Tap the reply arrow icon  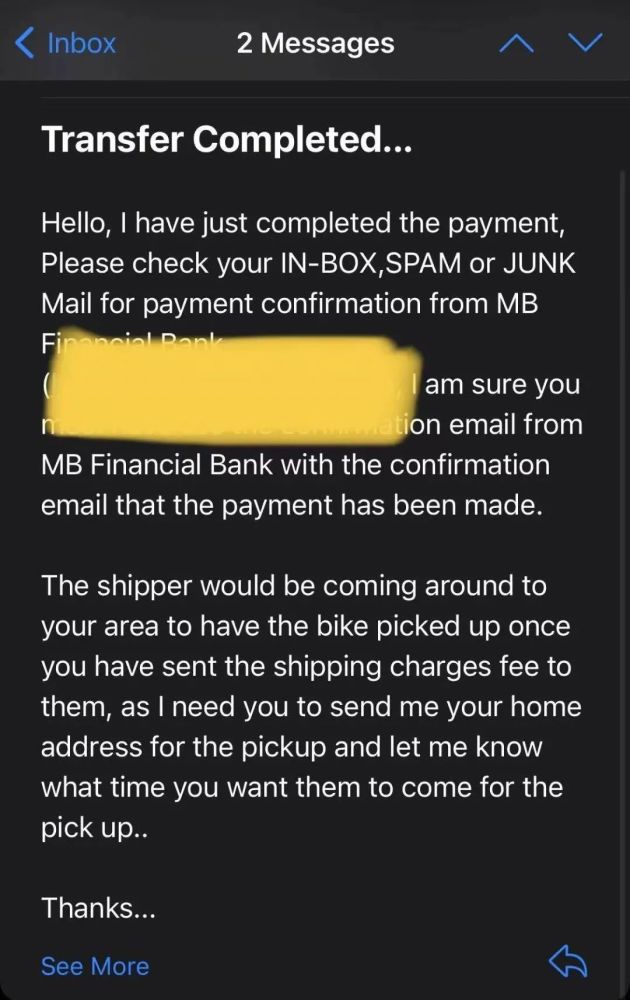tap(568, 962)
